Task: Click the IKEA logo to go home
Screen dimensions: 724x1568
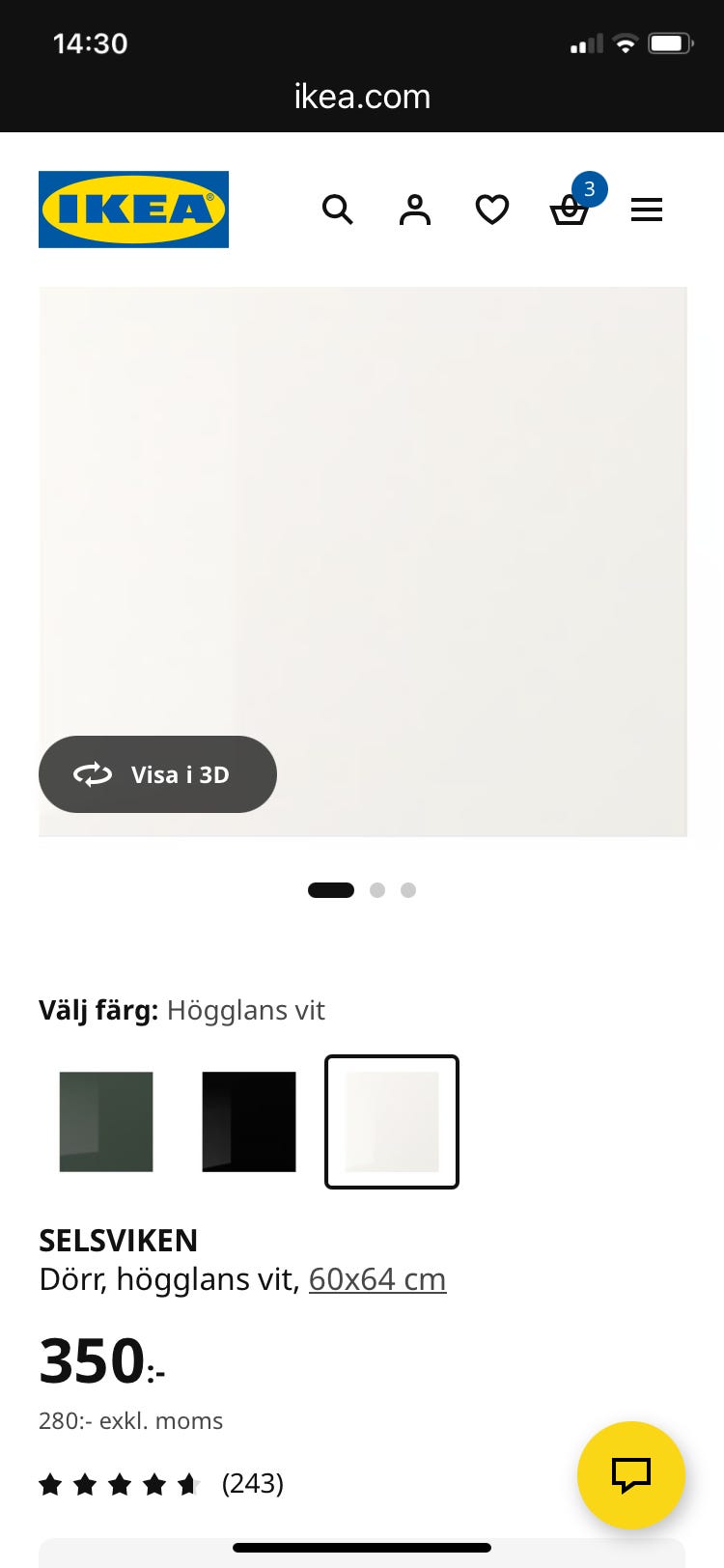Action: tap(133, 210)
